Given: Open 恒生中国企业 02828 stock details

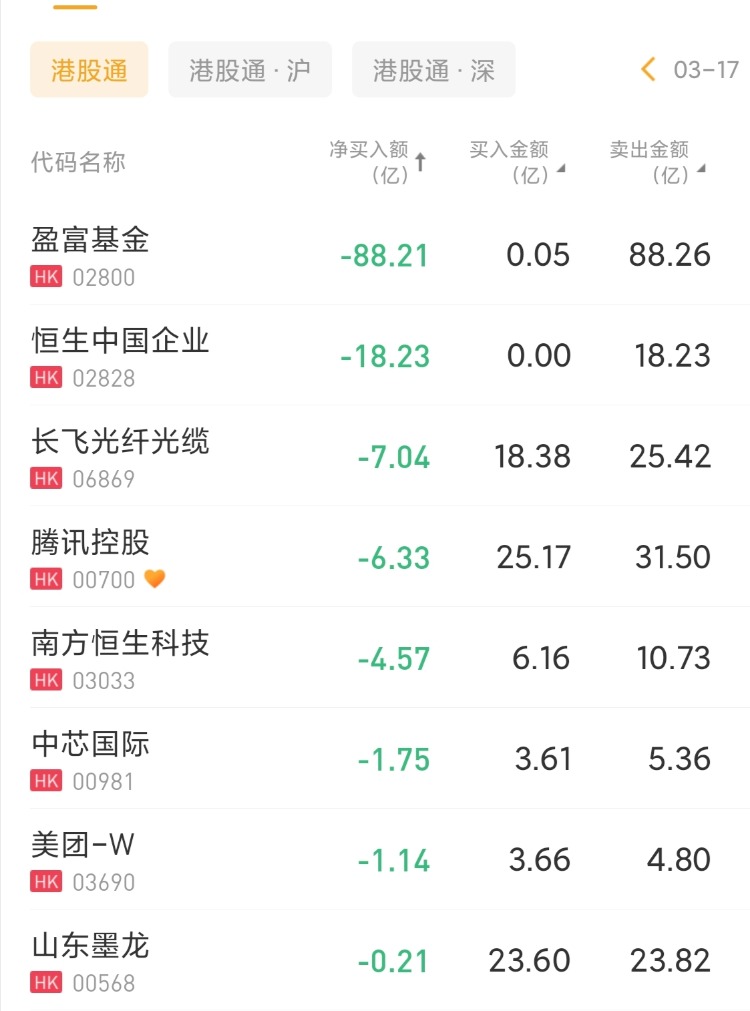Looking at the screenshot, I should tap(120, 356).
